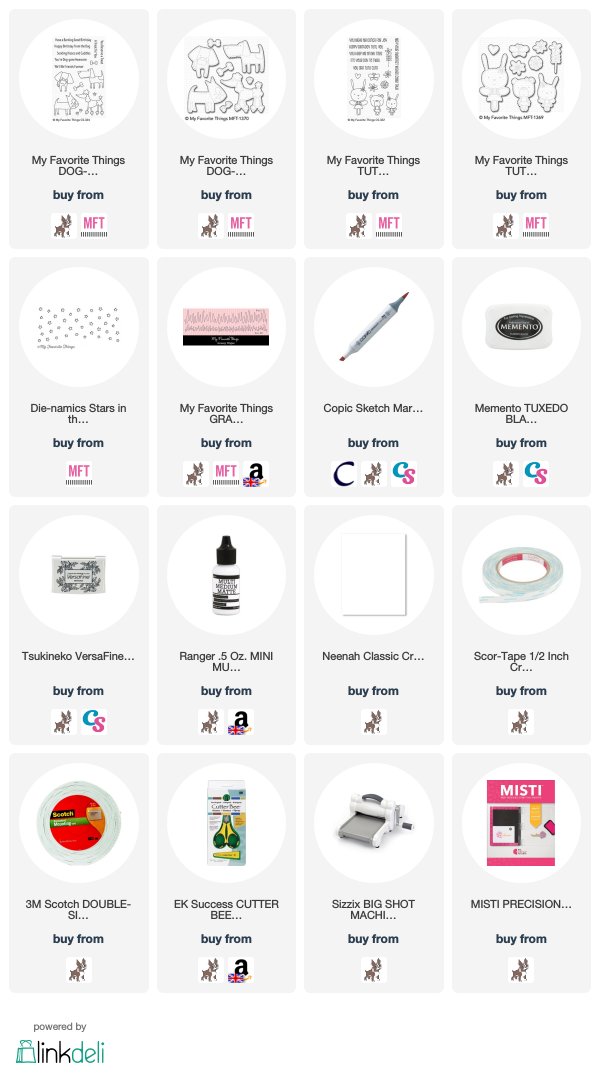Tap the Amazon UK icon under Ranger Mini

tap(241, 722)
